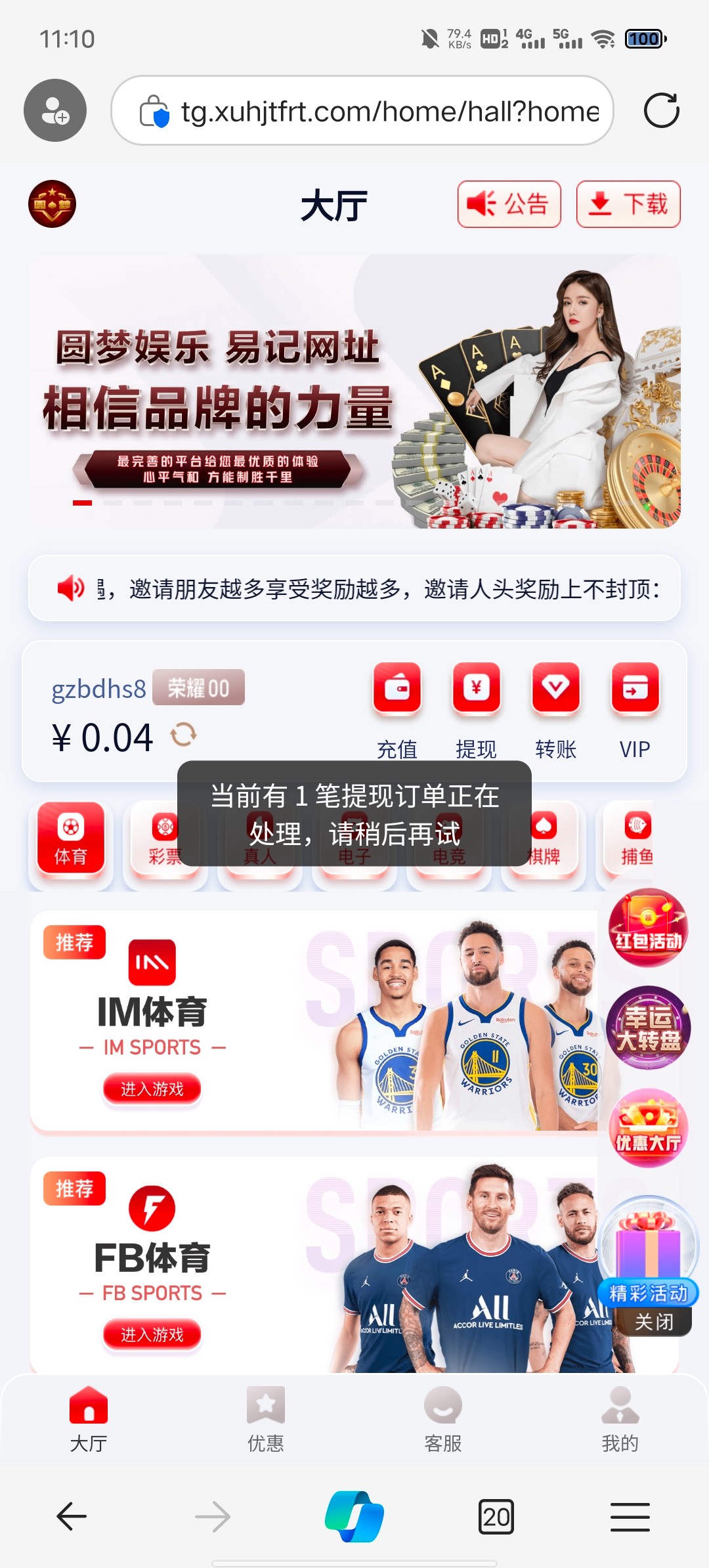Enter the FB体育 game
The height and width of the screenshot is (1568, 709).
pos(152,1335)
